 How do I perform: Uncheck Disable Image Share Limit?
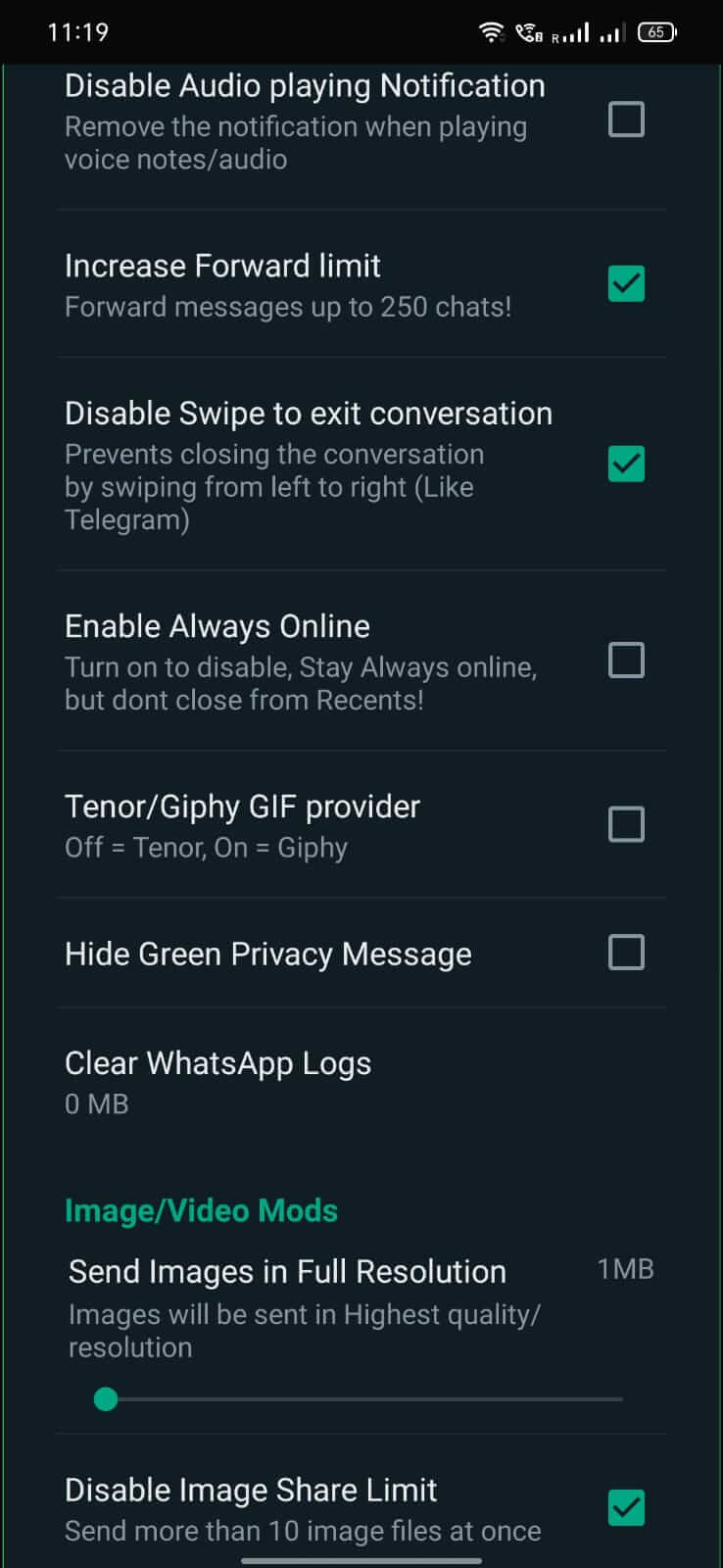pos(626,1508)
